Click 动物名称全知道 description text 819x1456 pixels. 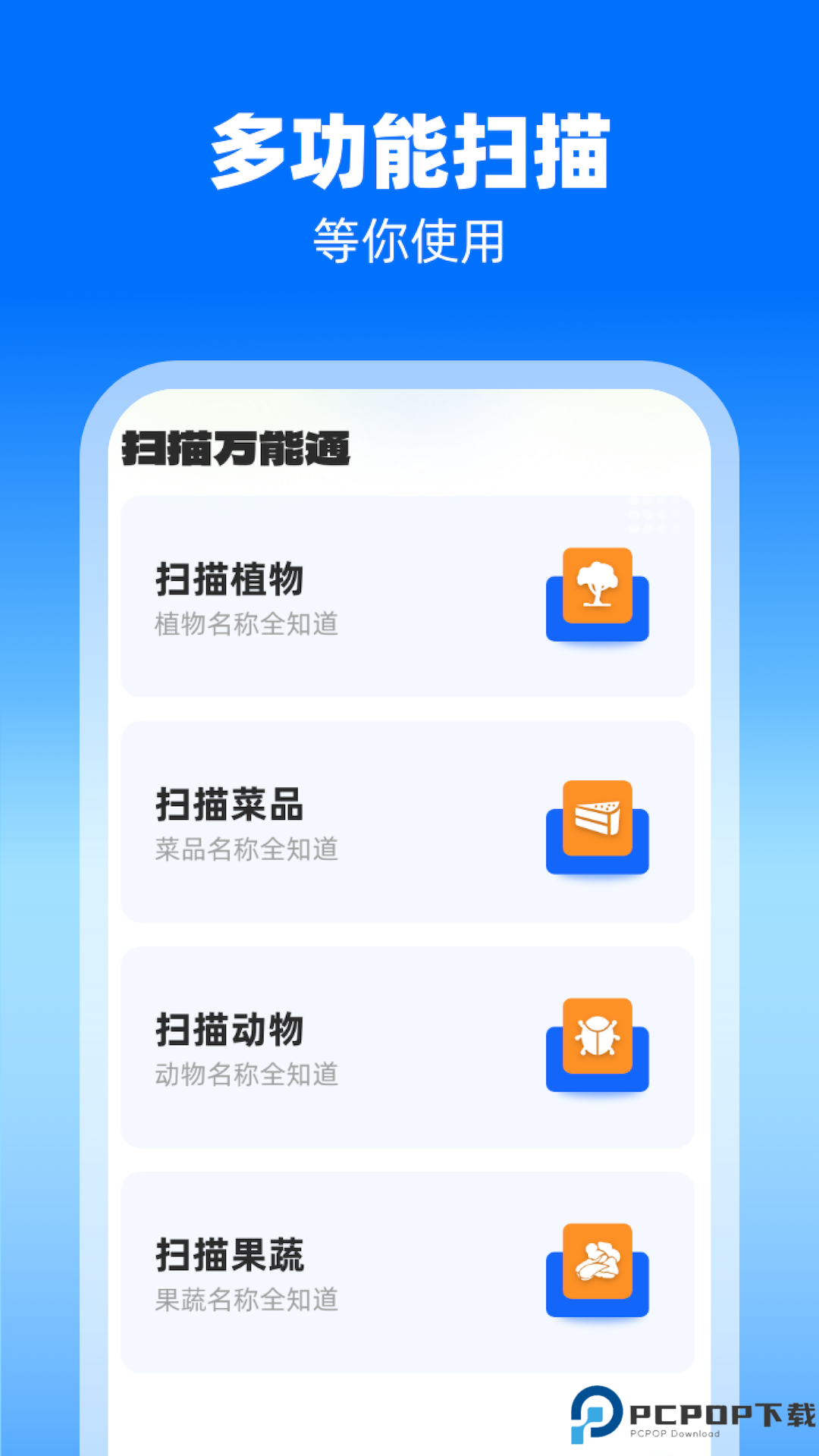(246, 1074)
